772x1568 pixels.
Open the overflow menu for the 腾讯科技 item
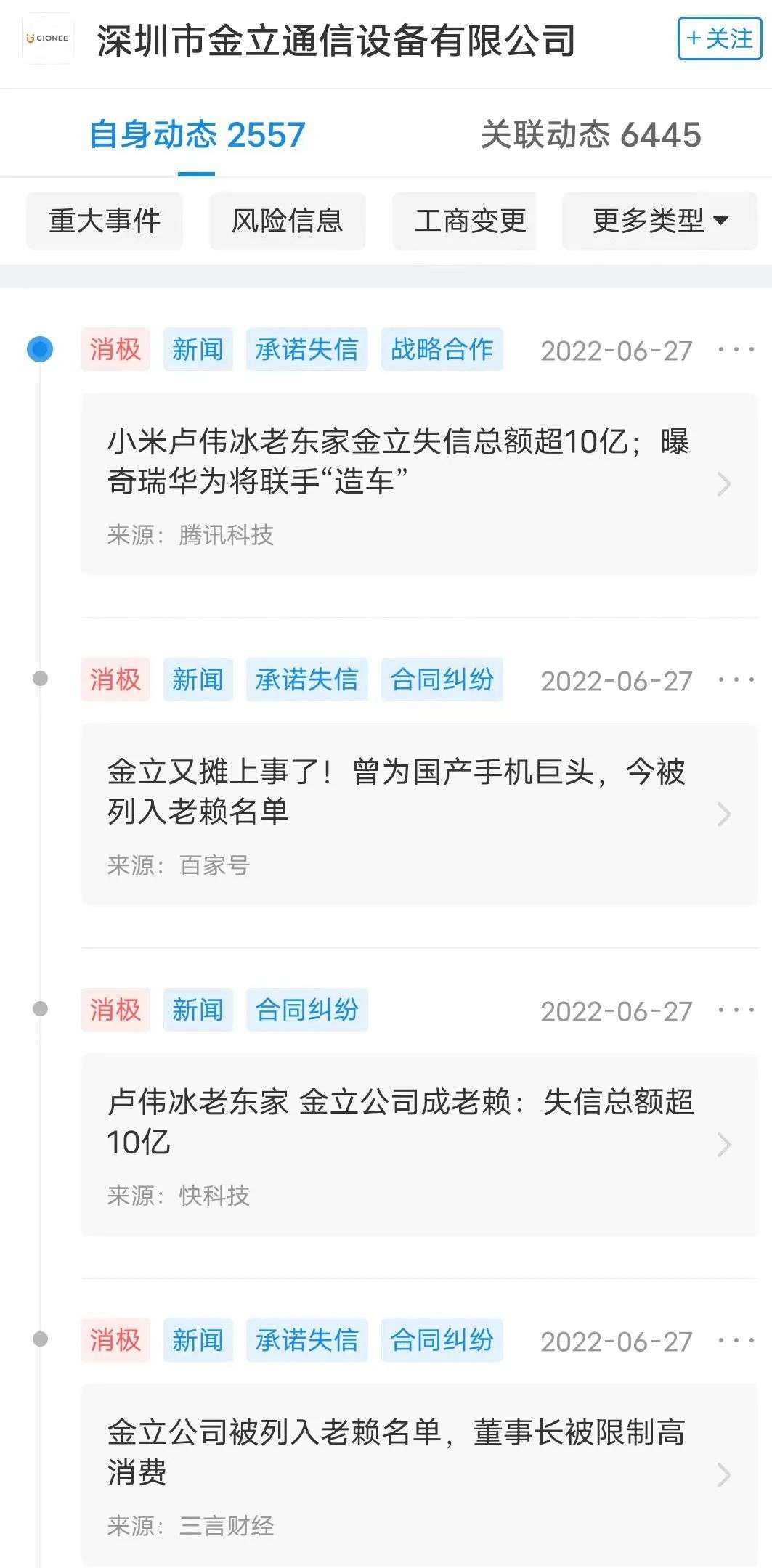point(736,350)
